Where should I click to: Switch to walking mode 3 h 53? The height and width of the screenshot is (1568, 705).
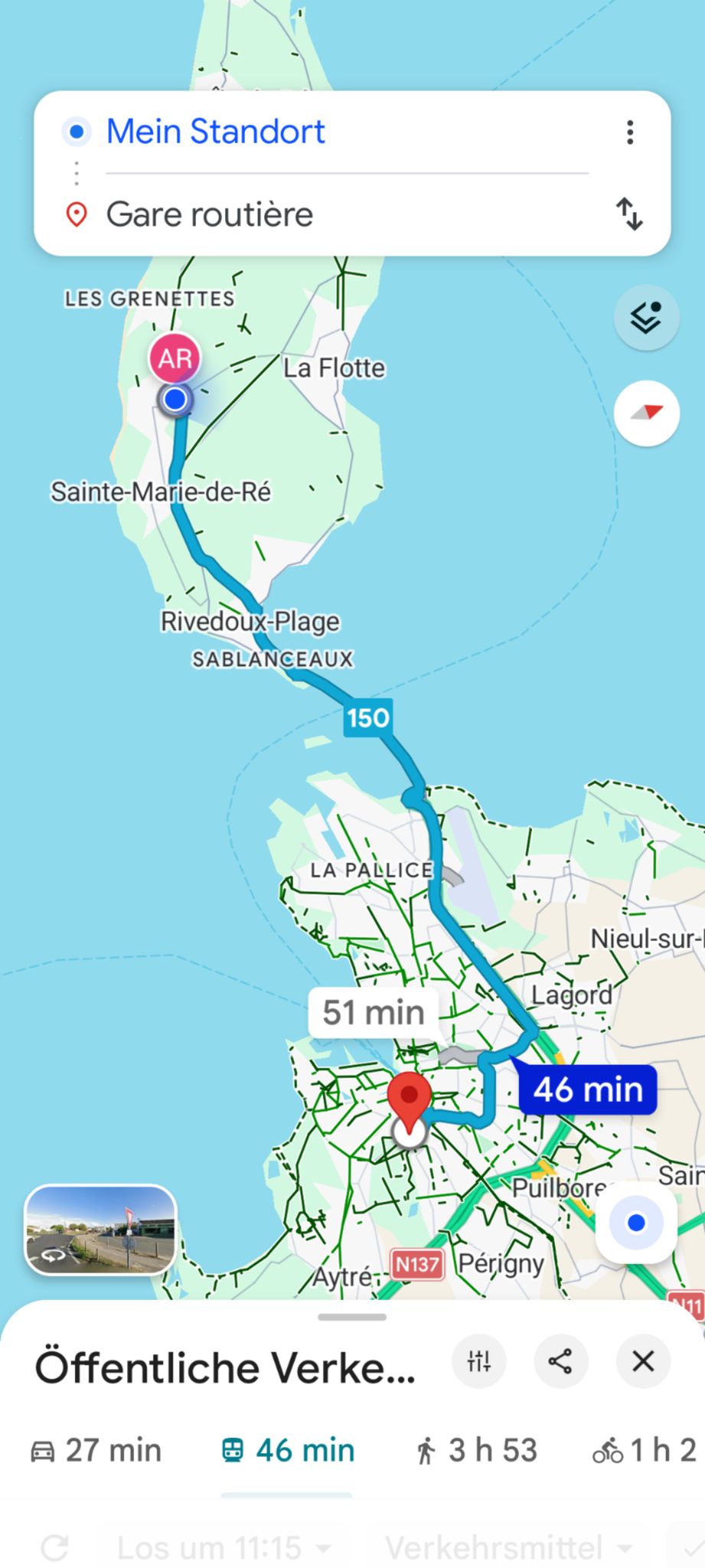click(476, 1450)
